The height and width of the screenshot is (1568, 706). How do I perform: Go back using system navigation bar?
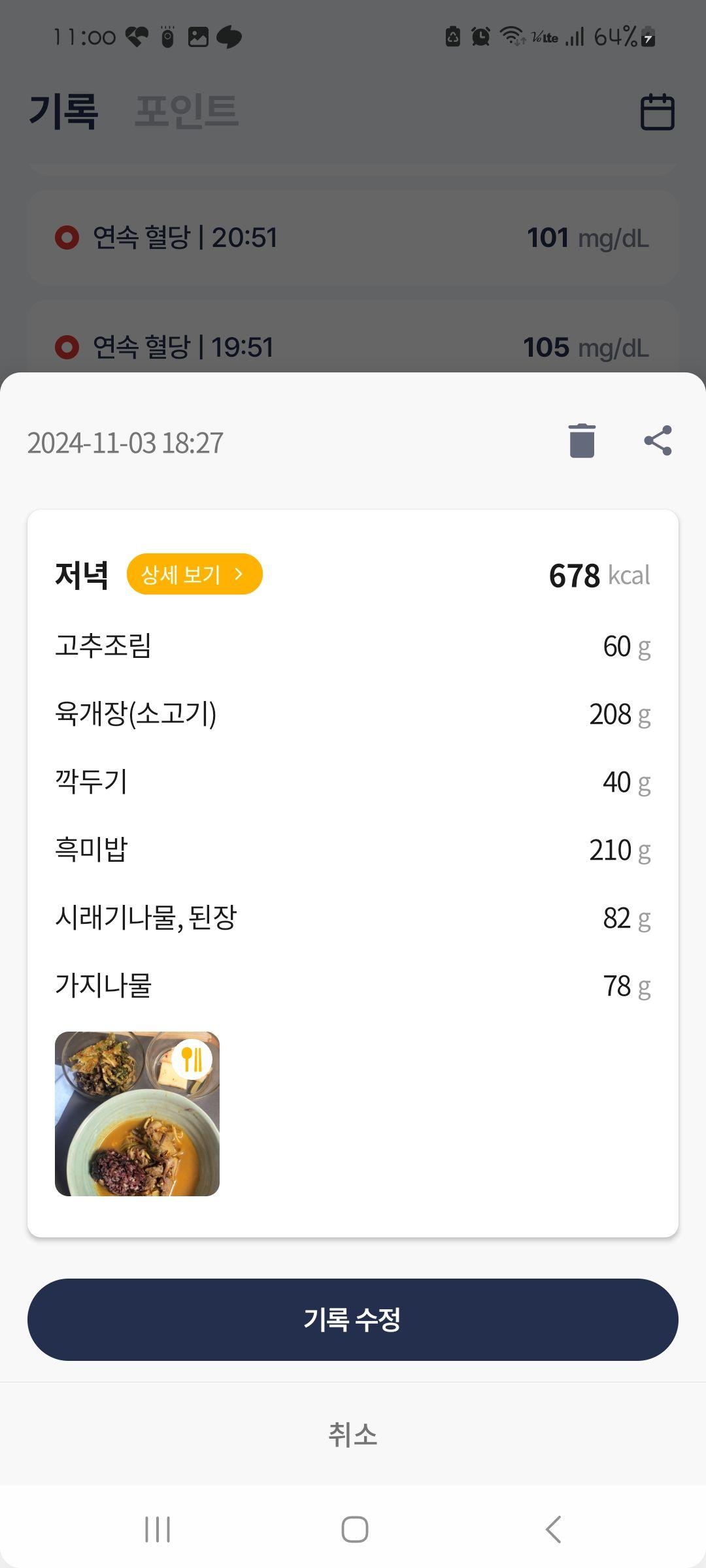click(x=553, y=1529)
